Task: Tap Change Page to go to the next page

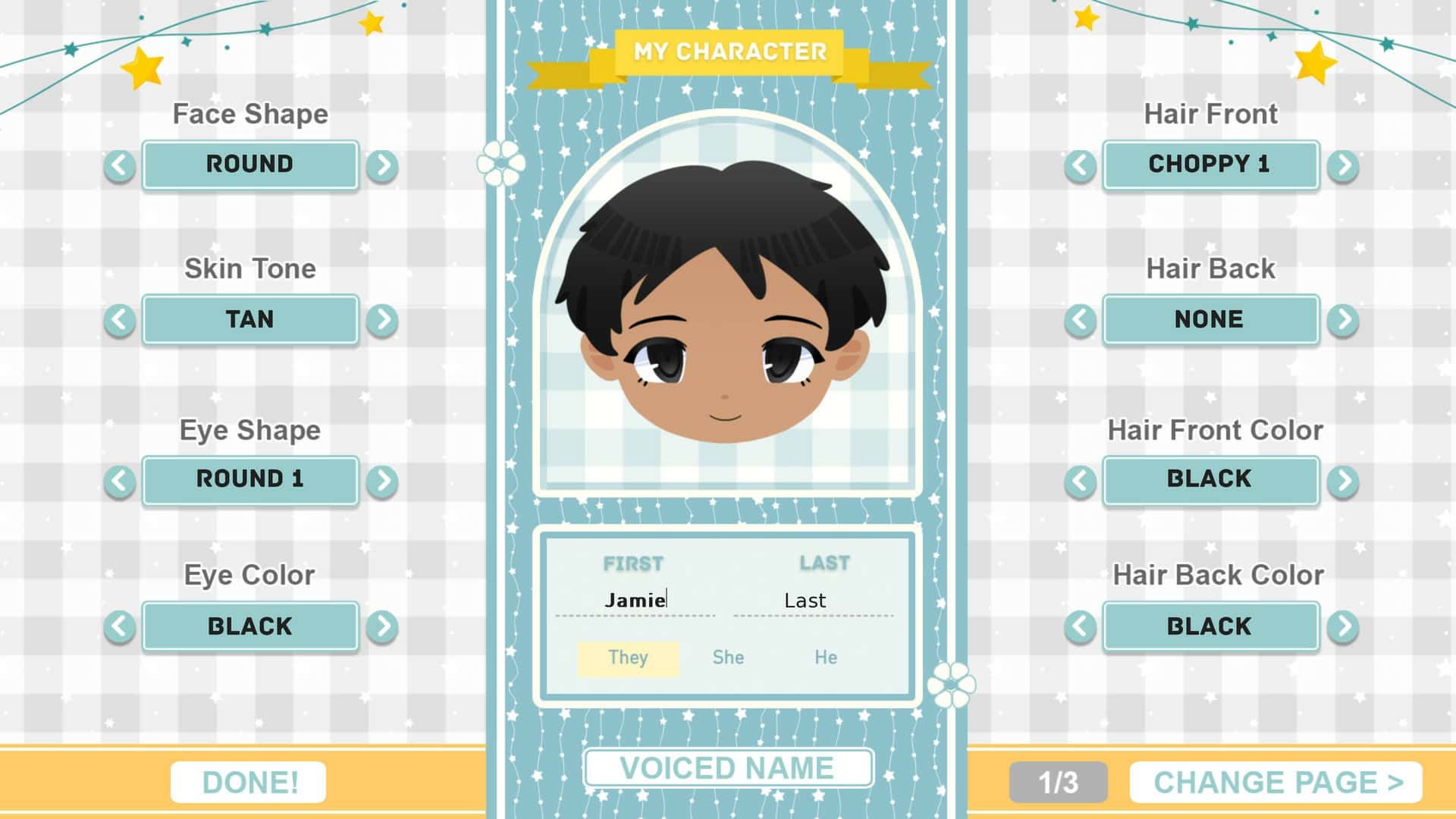Action: point(1276,783)
